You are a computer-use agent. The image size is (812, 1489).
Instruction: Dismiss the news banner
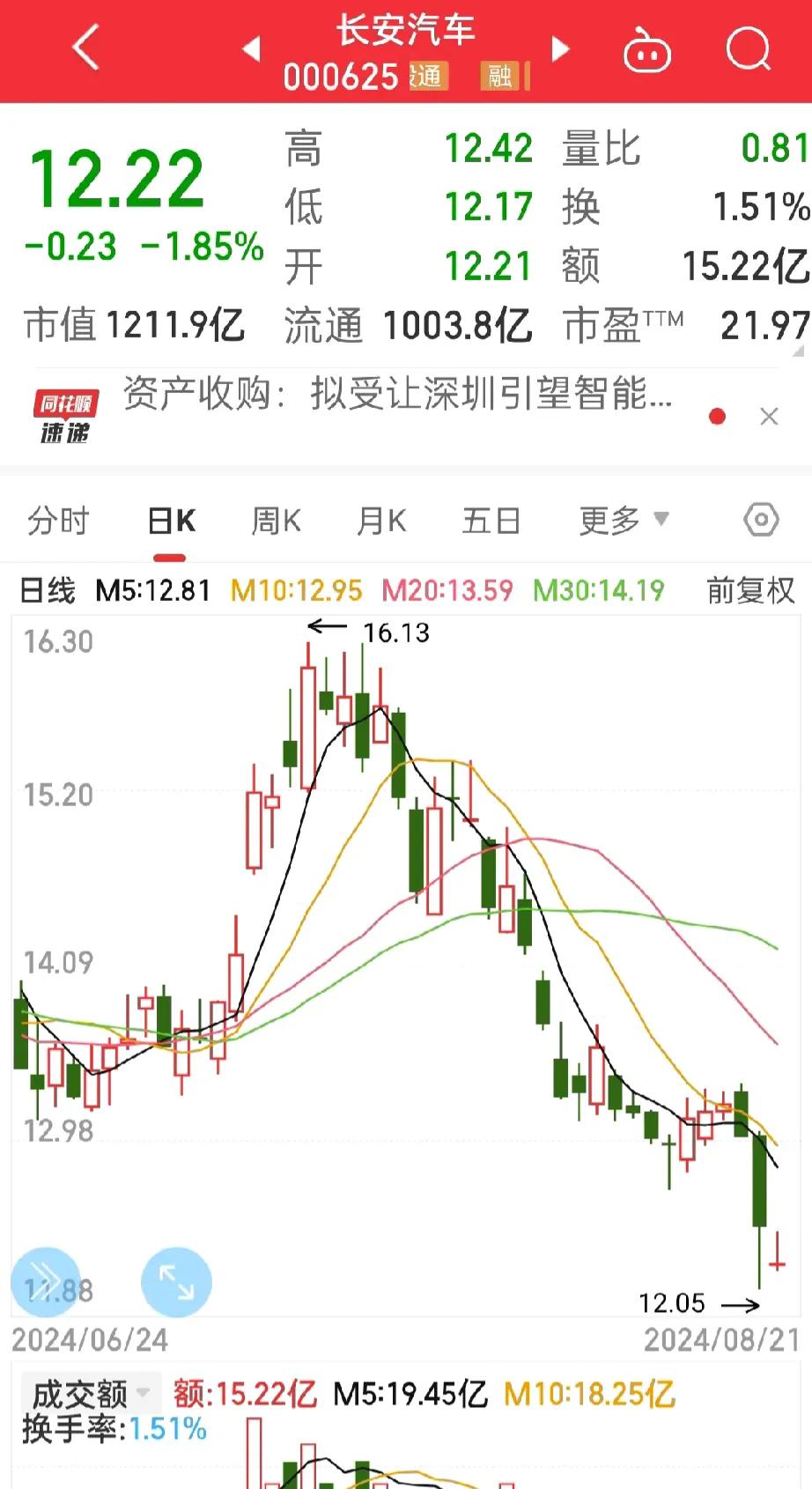[x=769, y=417]
